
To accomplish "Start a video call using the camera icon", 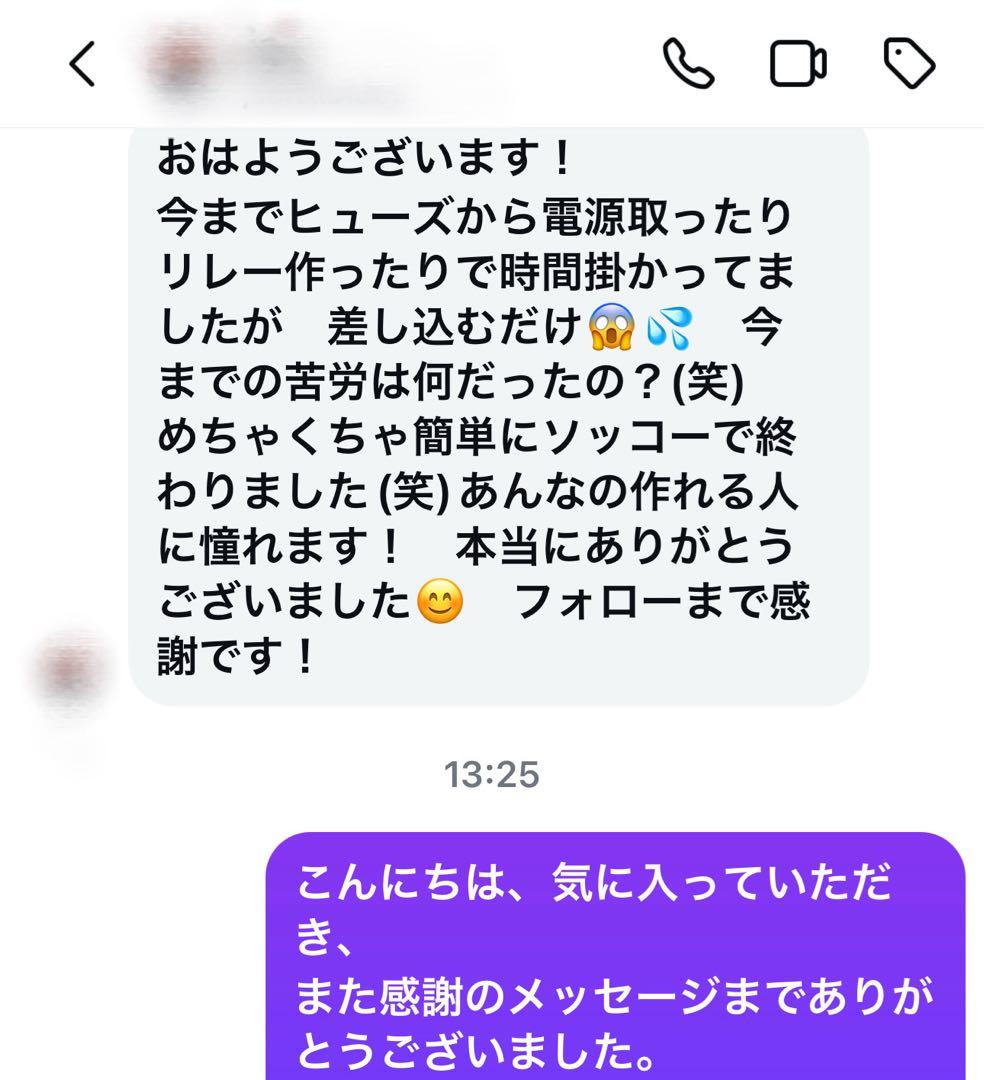I will [x=795, y=62].
